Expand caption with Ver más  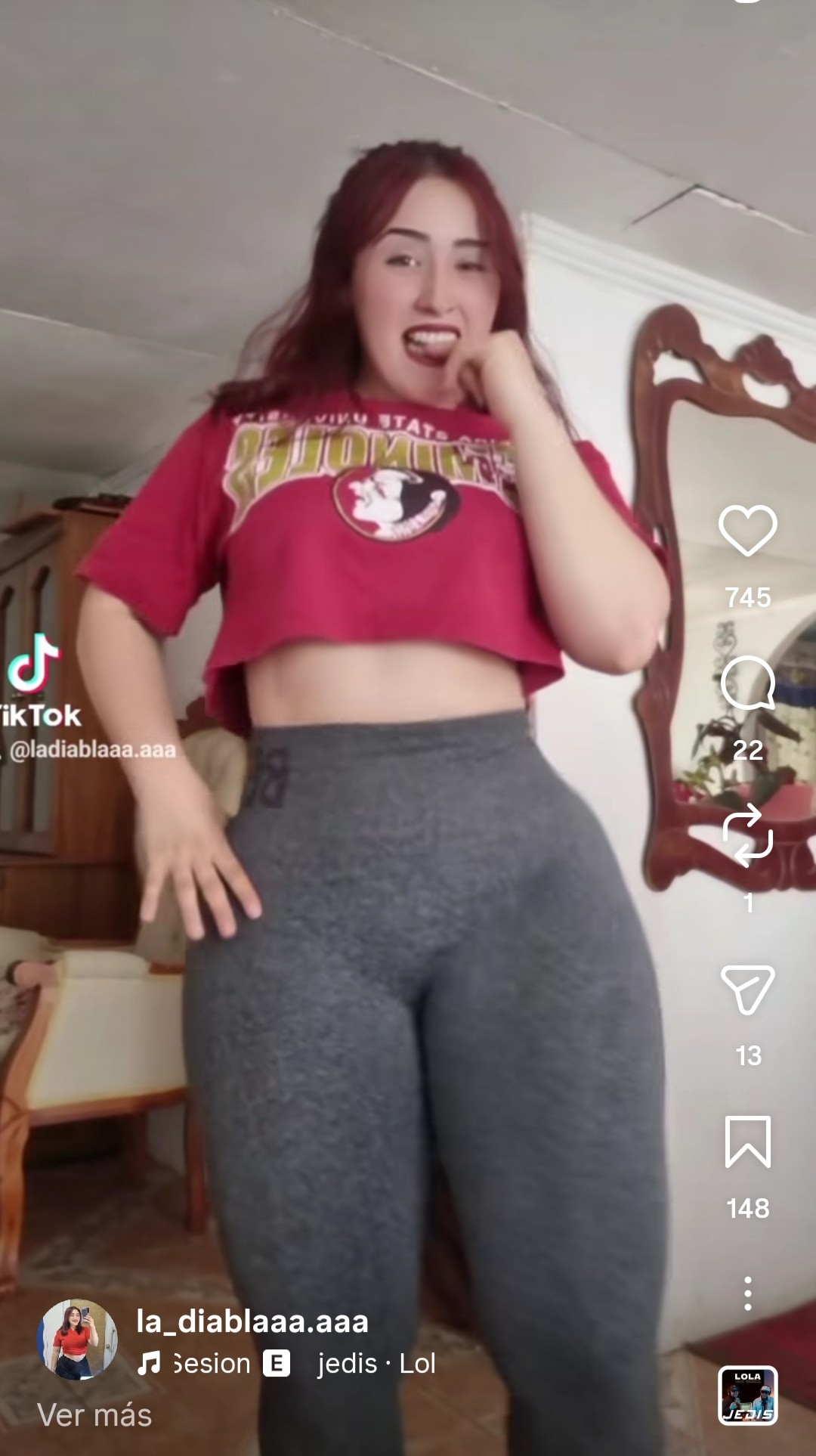click(94, 1415)
